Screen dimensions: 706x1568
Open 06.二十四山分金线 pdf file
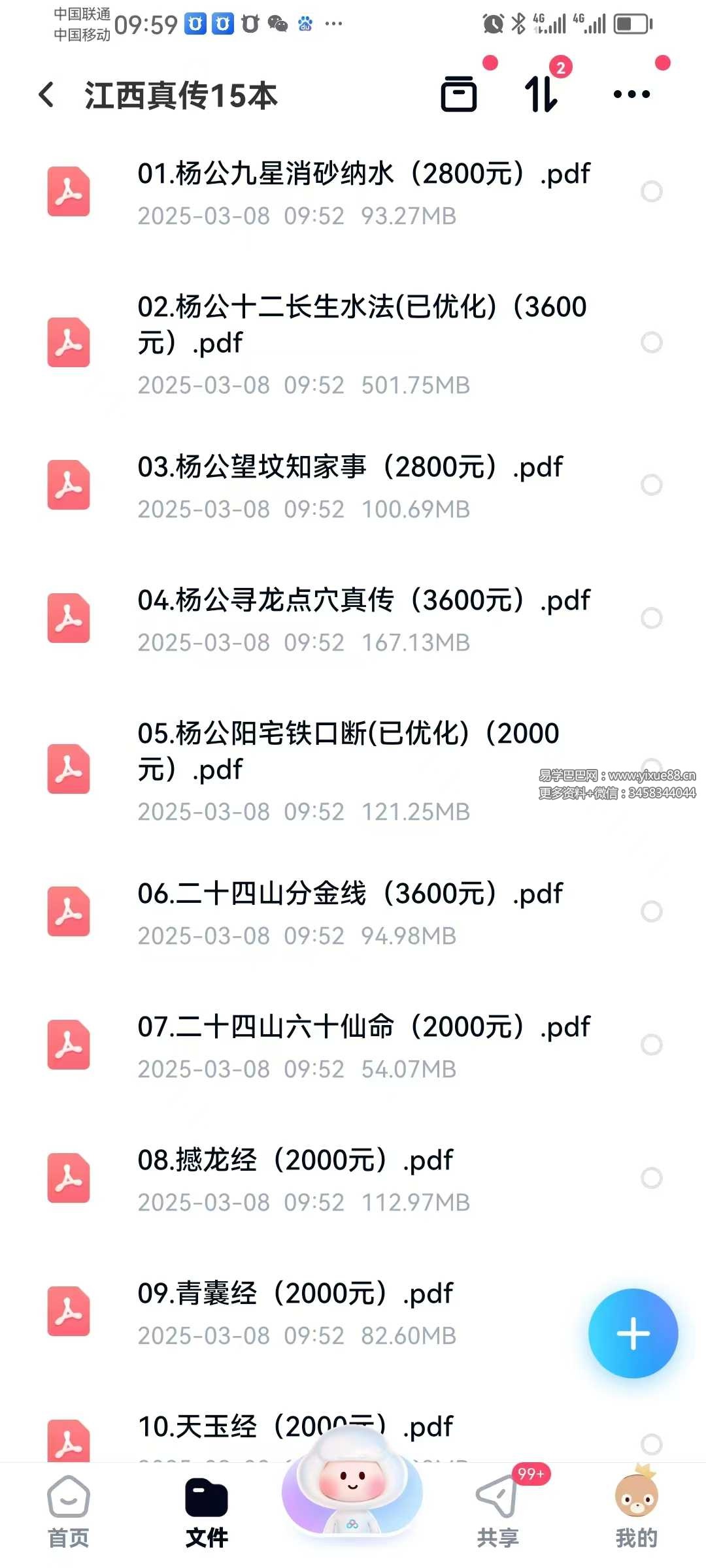(x=353, y=912)
